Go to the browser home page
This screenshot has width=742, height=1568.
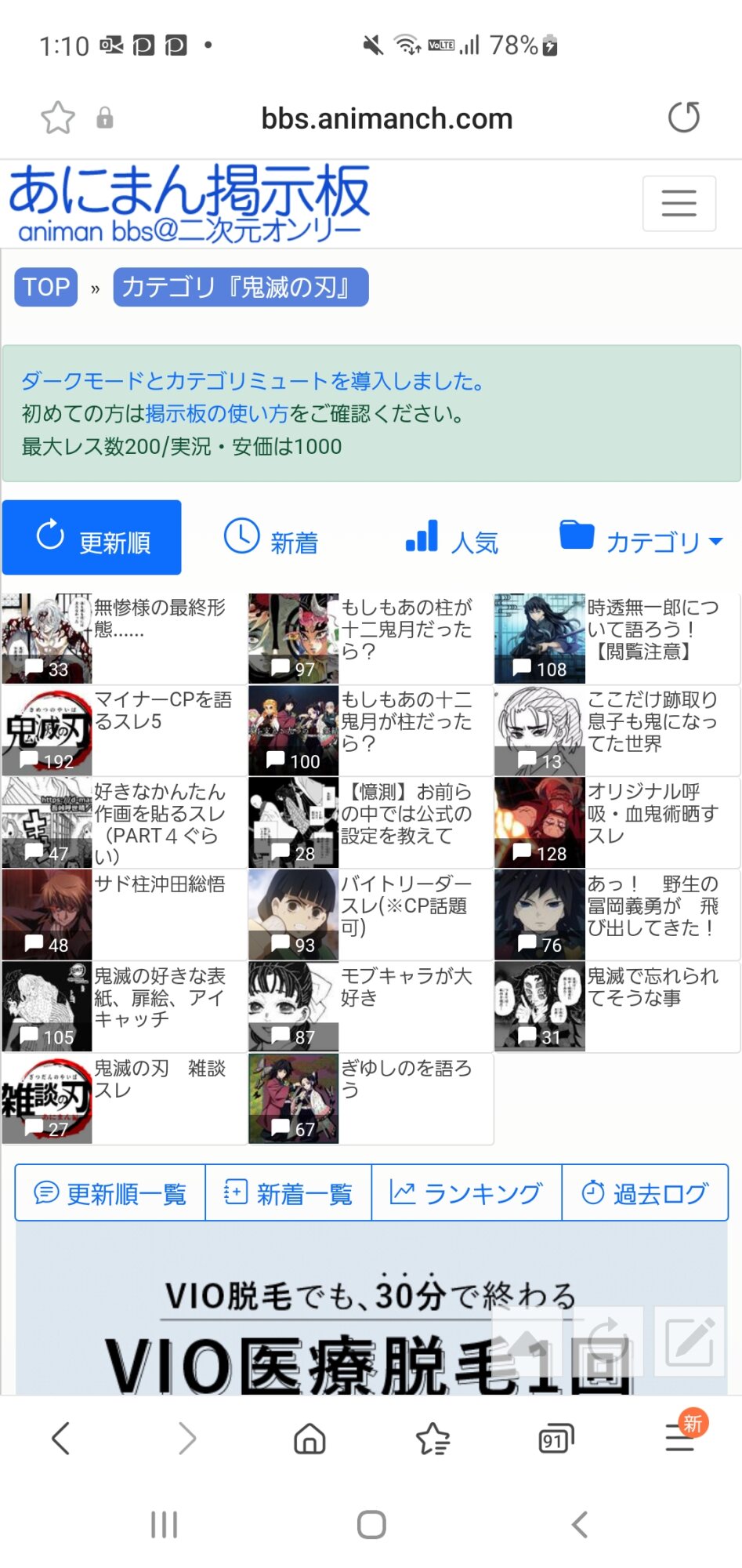click(x=309, y=1439)
